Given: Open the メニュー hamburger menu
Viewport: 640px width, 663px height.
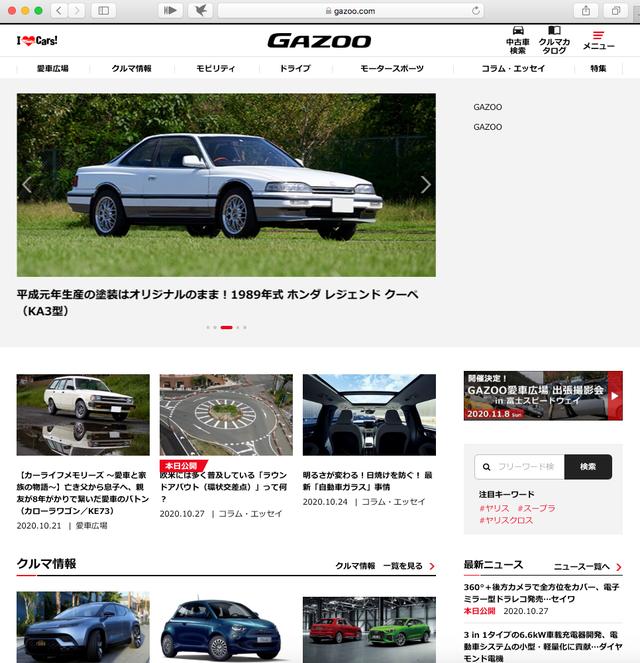Looking at the screenshot, I should click(598, 40).
